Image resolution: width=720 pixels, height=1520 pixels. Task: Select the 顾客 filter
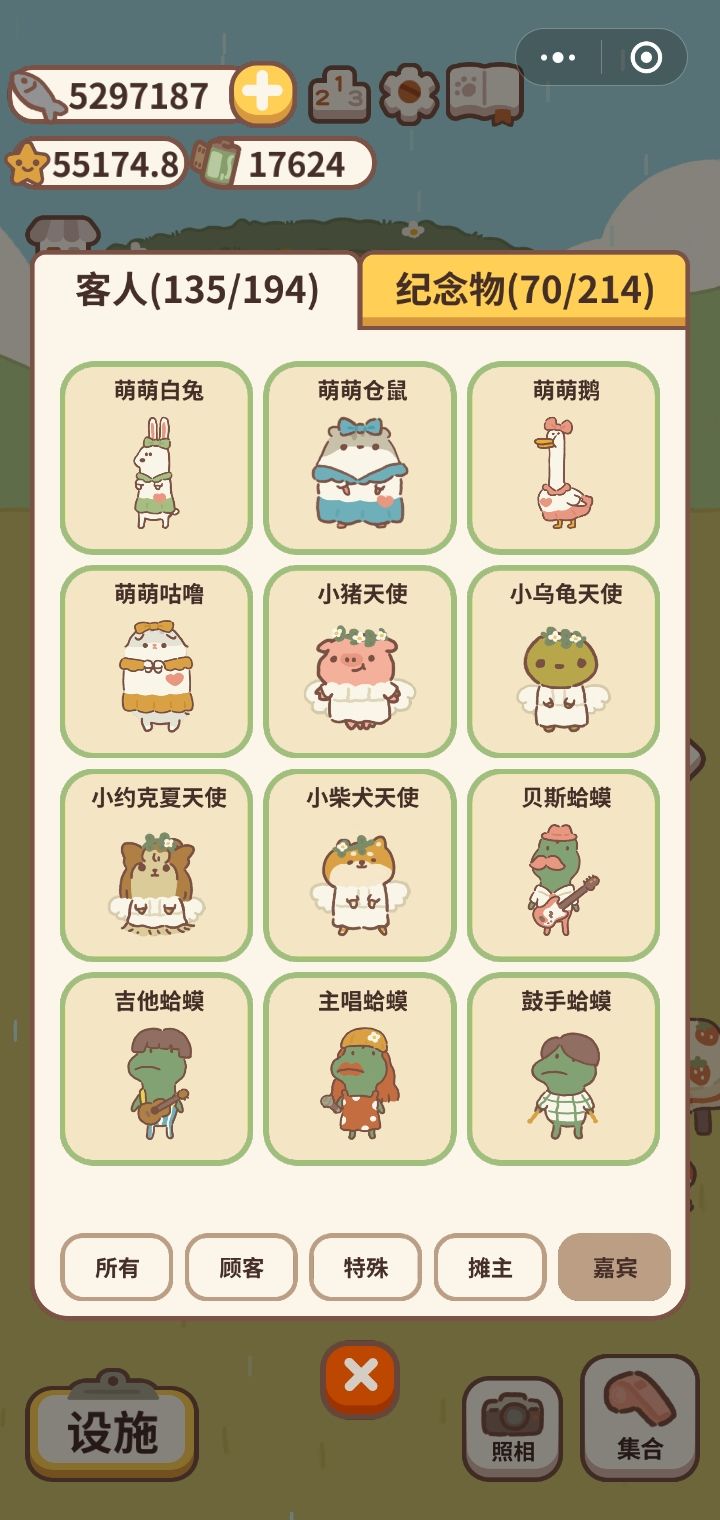pyautogui.click(x=240, y=1267)
